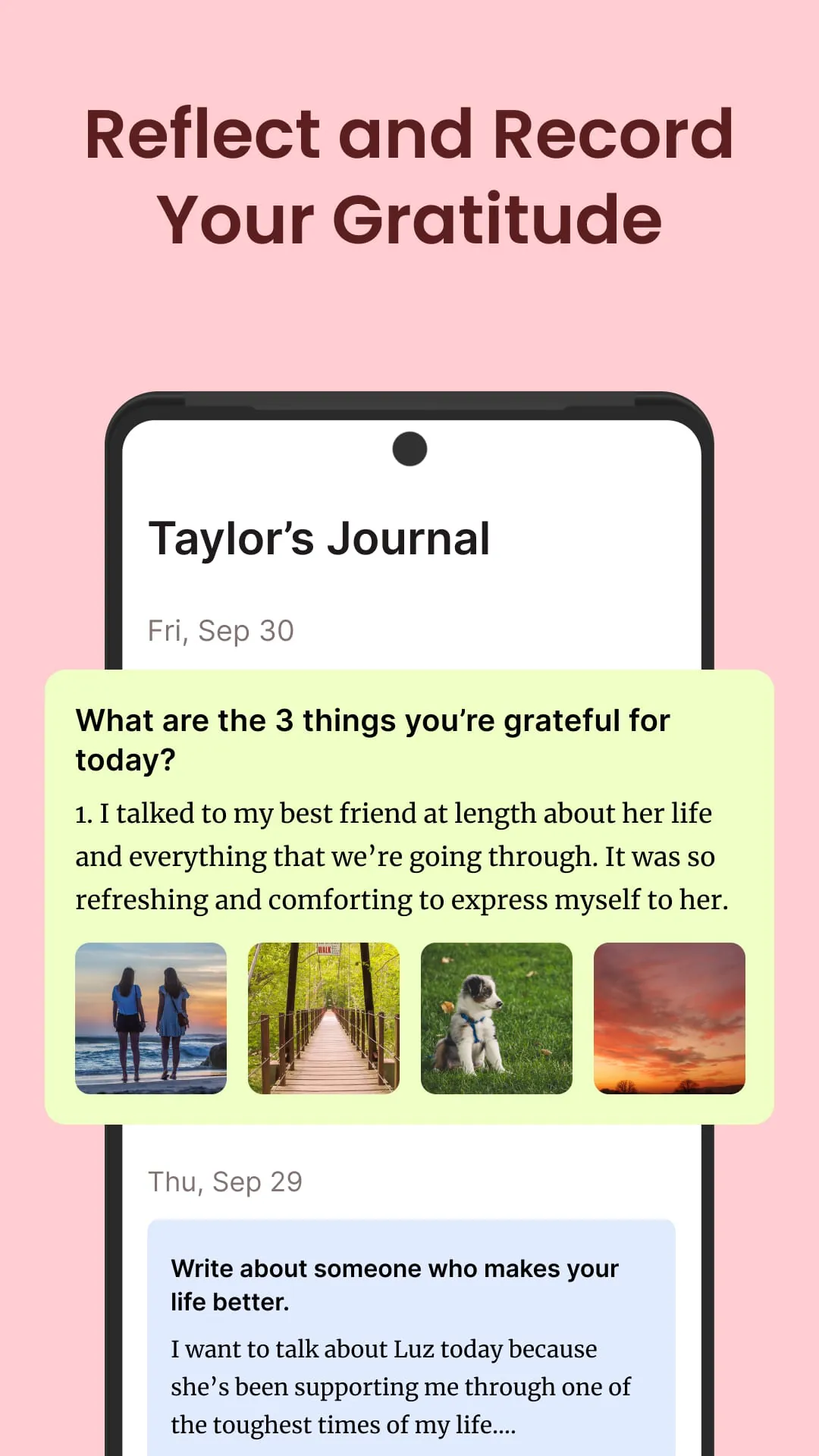This screenshot has width=819, height=1456.
Task: Click the phone camera cutout area
Action: pos(409,448)
